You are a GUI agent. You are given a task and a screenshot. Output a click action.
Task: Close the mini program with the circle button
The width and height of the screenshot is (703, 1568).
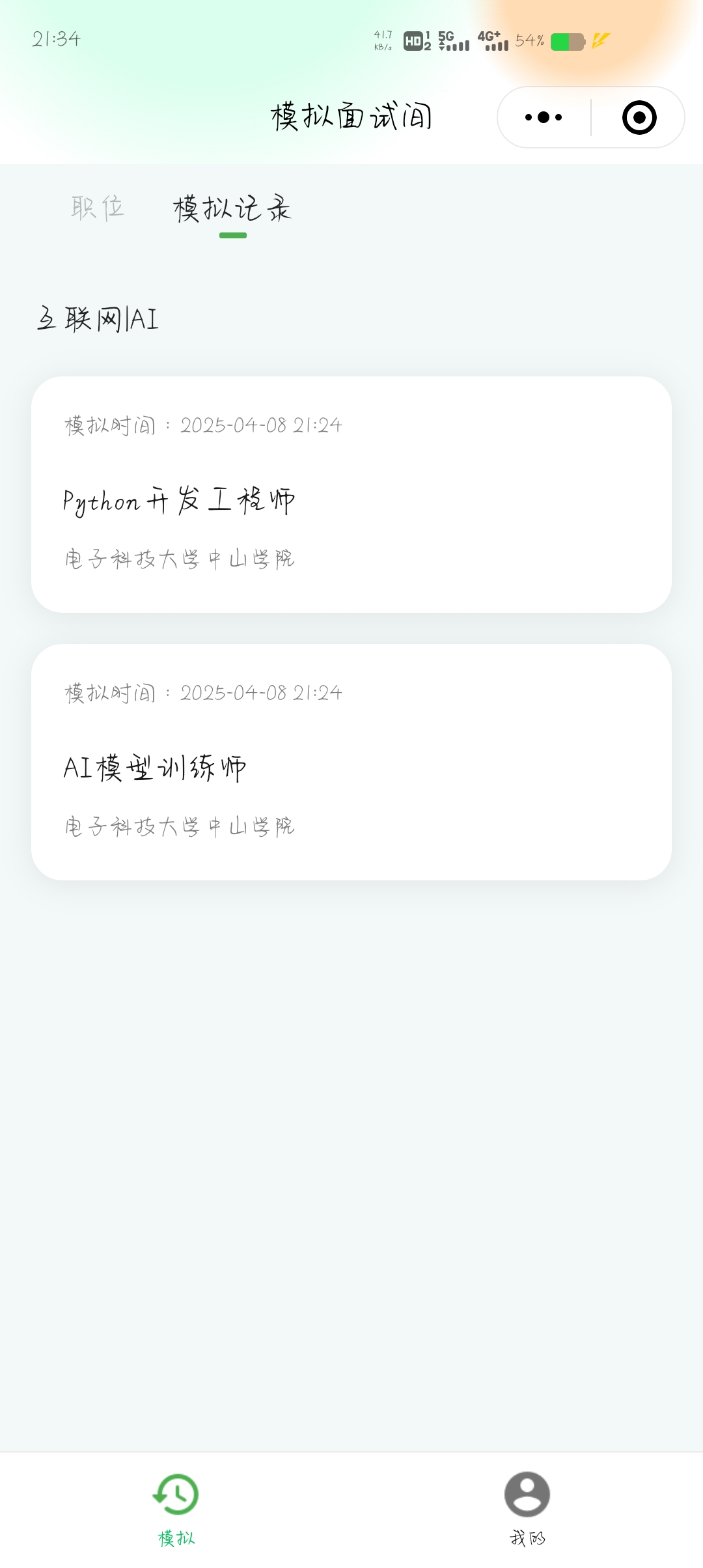coord(639,118)
